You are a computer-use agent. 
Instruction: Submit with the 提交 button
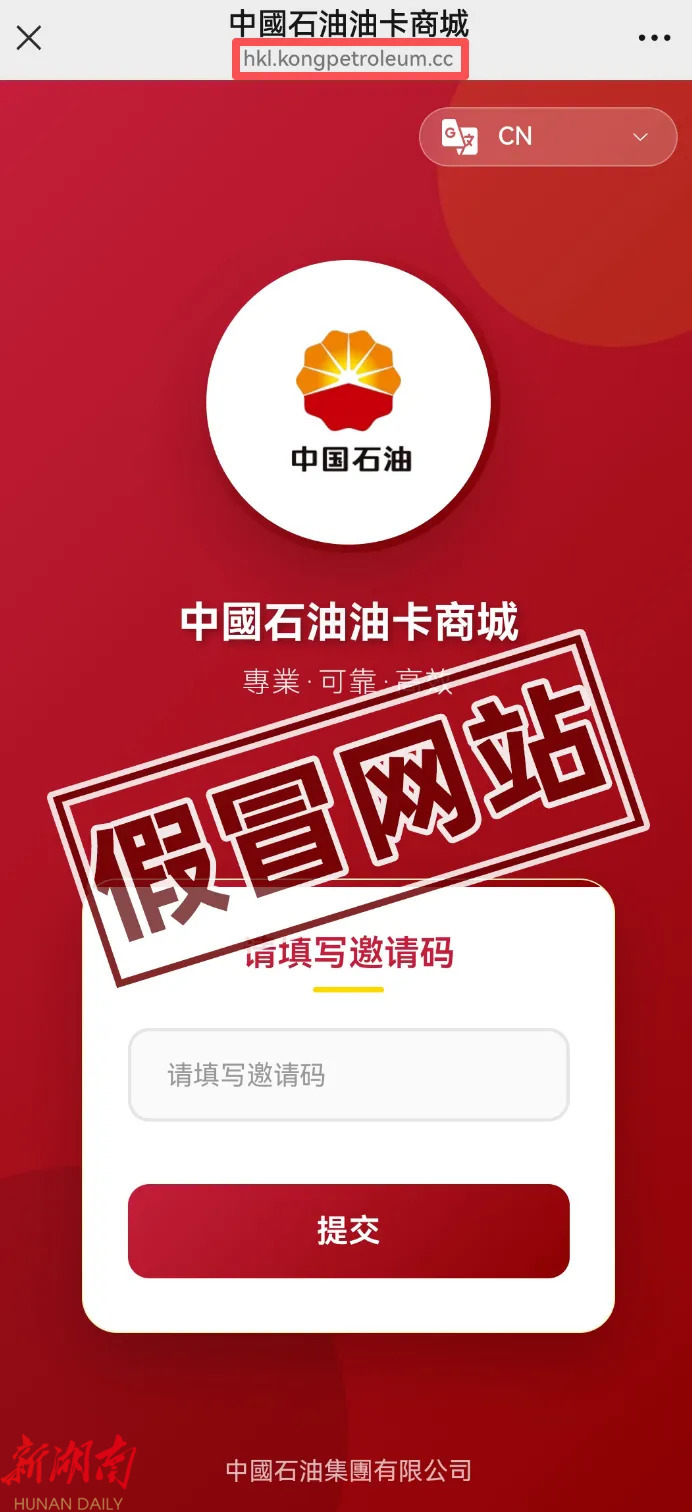tap(348, 1231)
